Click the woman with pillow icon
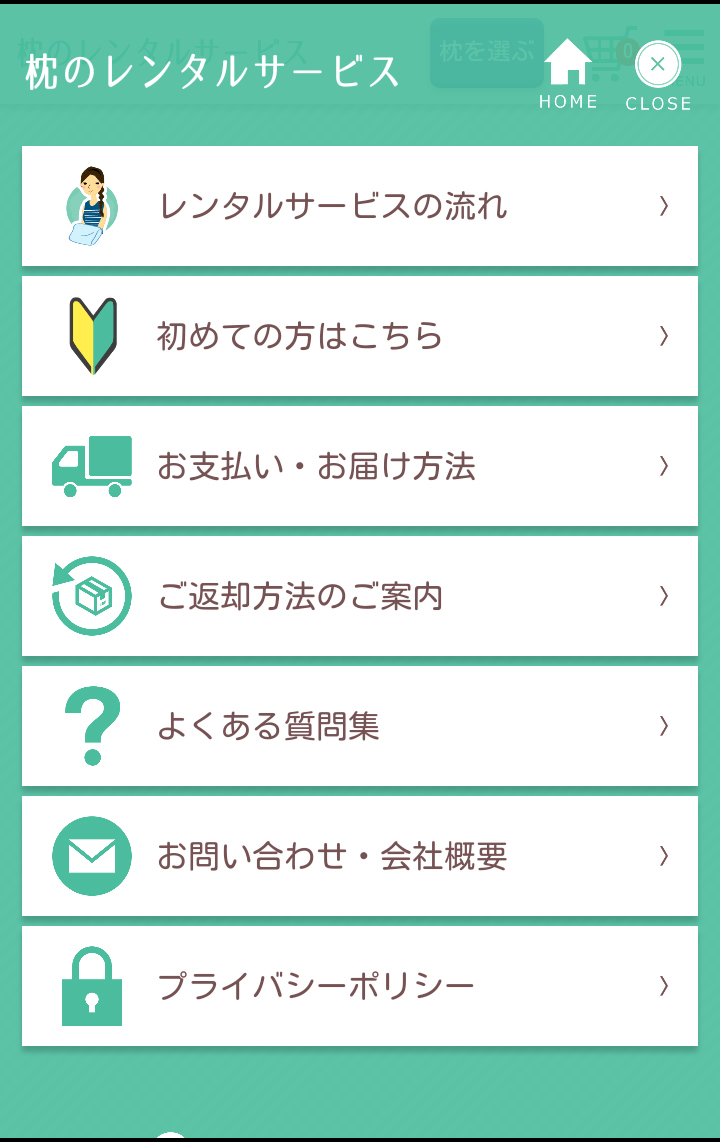This screenshot has width=720, height=1142. 90,206
